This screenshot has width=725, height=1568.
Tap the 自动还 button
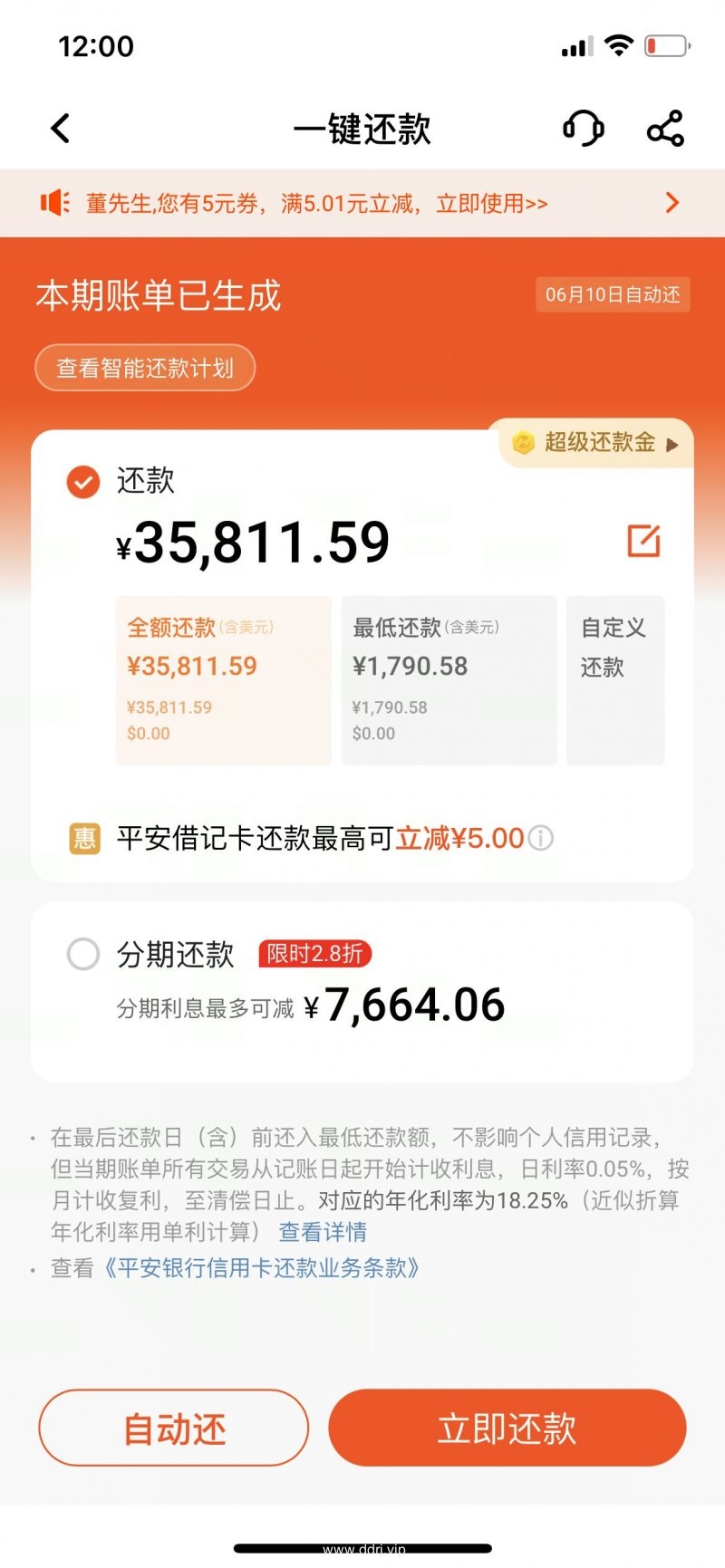coord(174,1429)
